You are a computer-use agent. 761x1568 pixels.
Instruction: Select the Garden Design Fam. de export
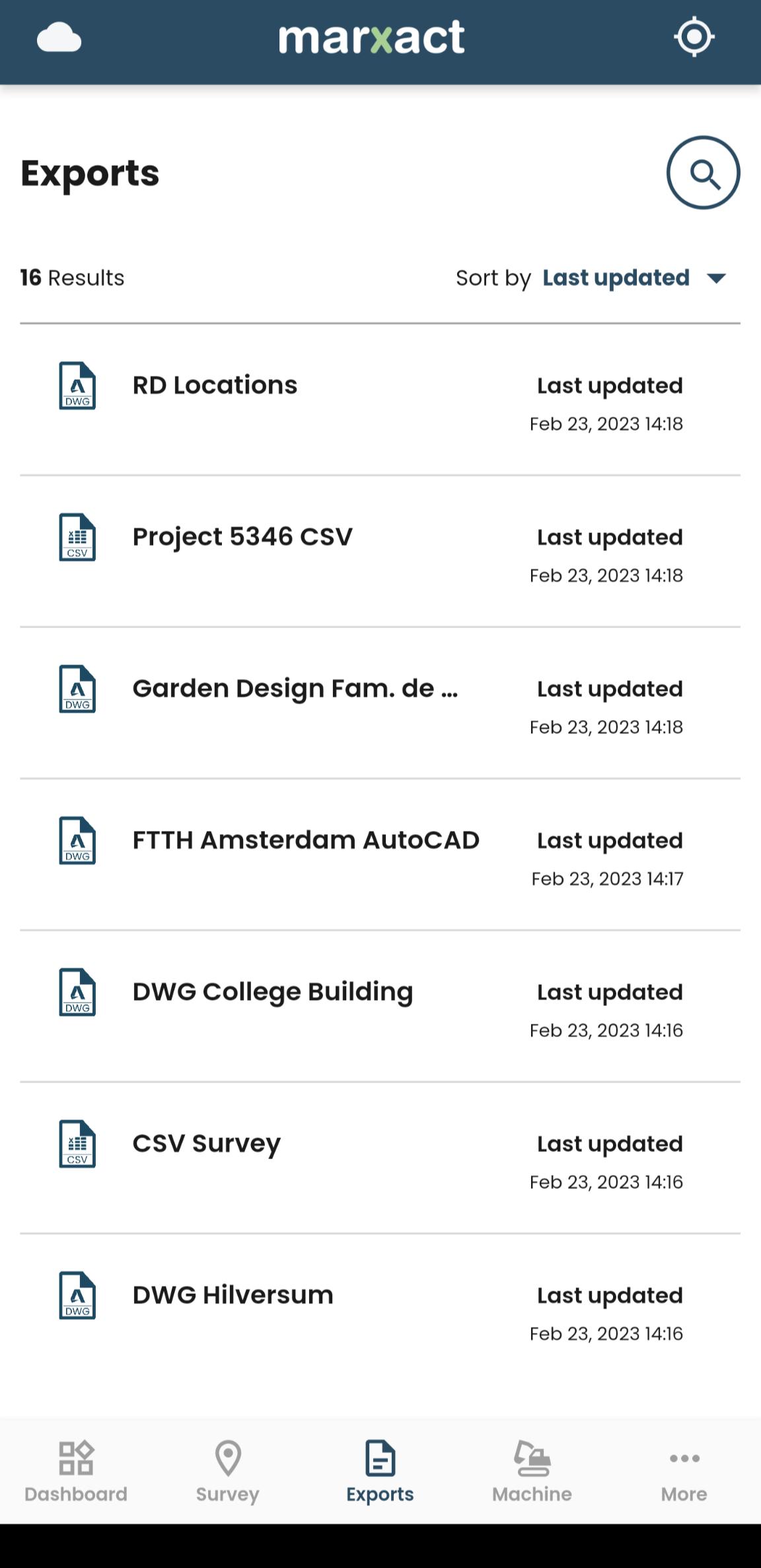[x=380, y=703]
